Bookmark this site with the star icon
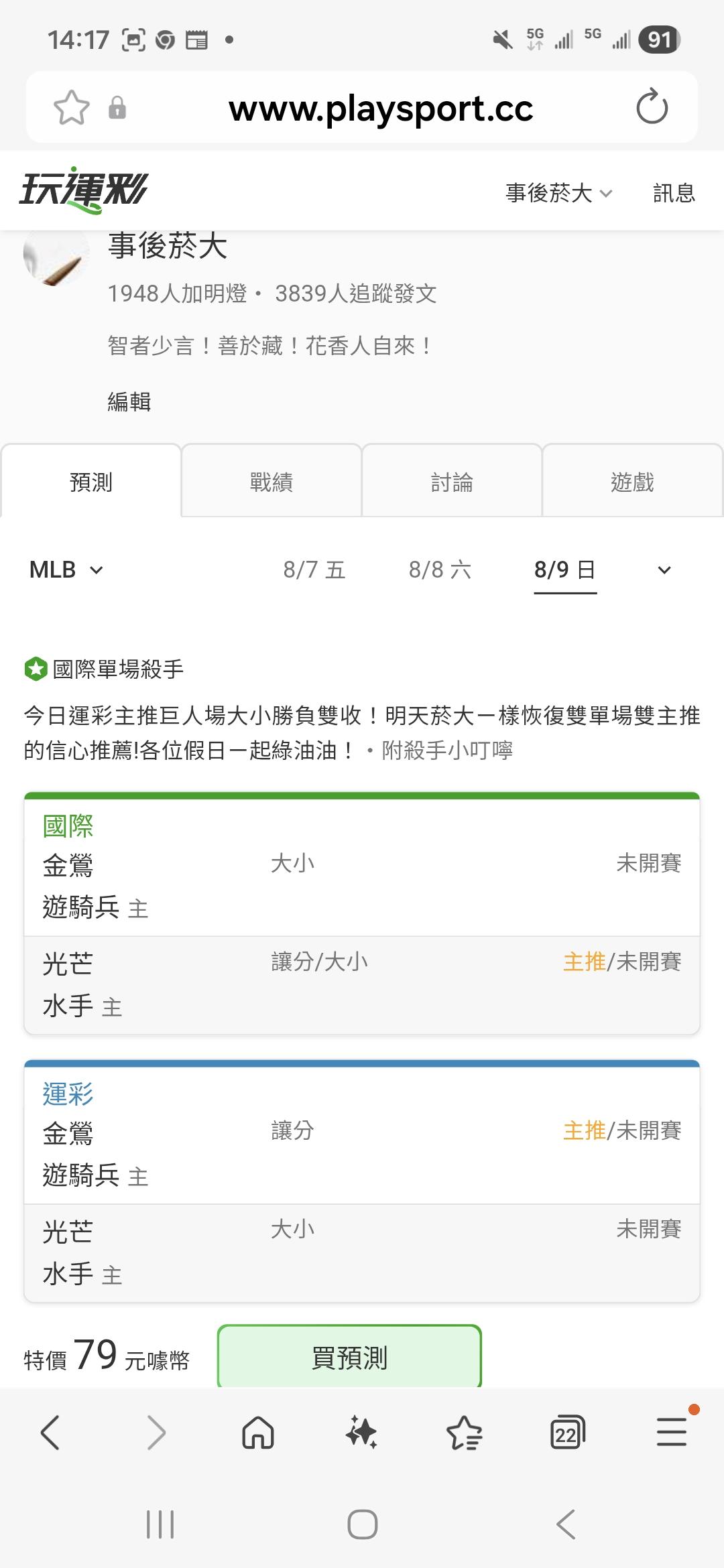 [72, 107]
